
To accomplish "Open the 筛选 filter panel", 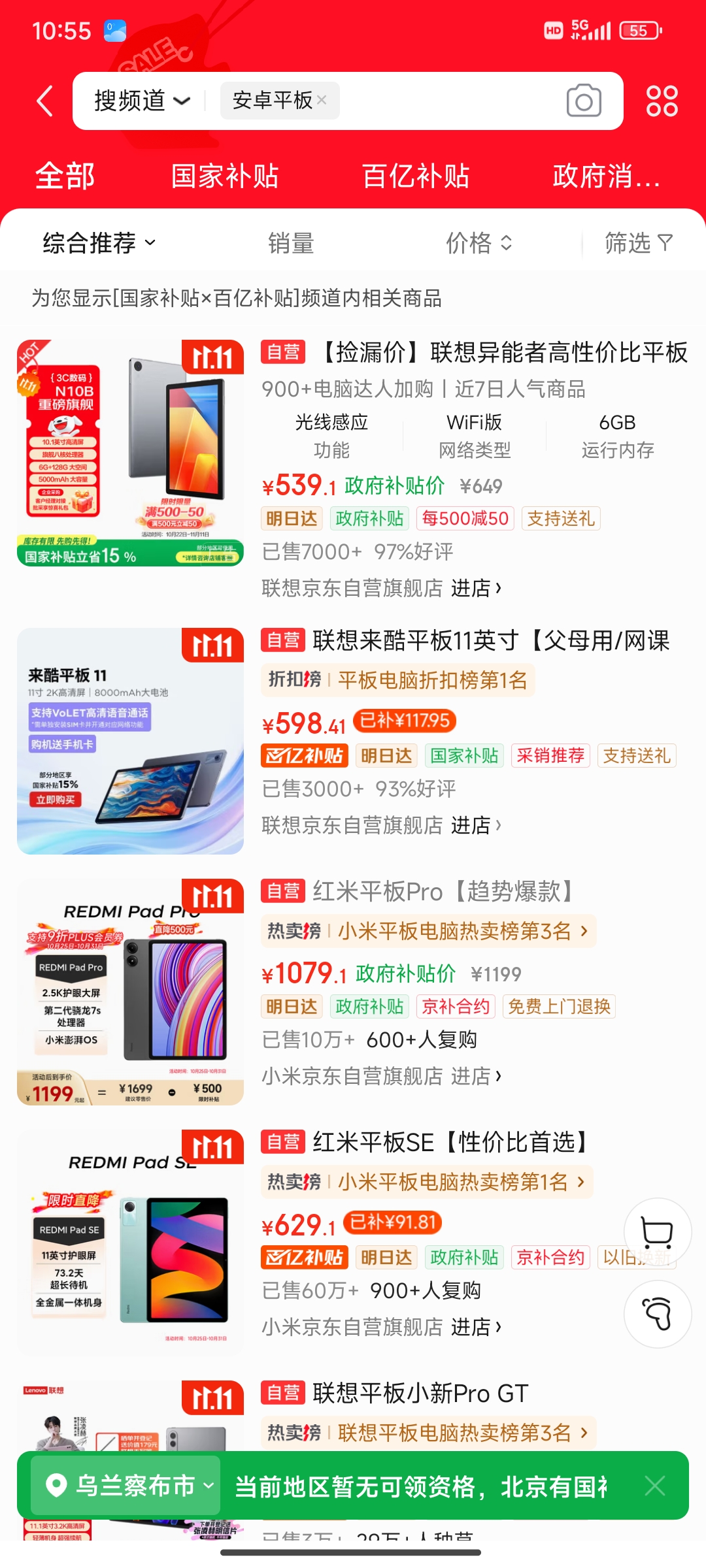I will click(x=637, y=243).
